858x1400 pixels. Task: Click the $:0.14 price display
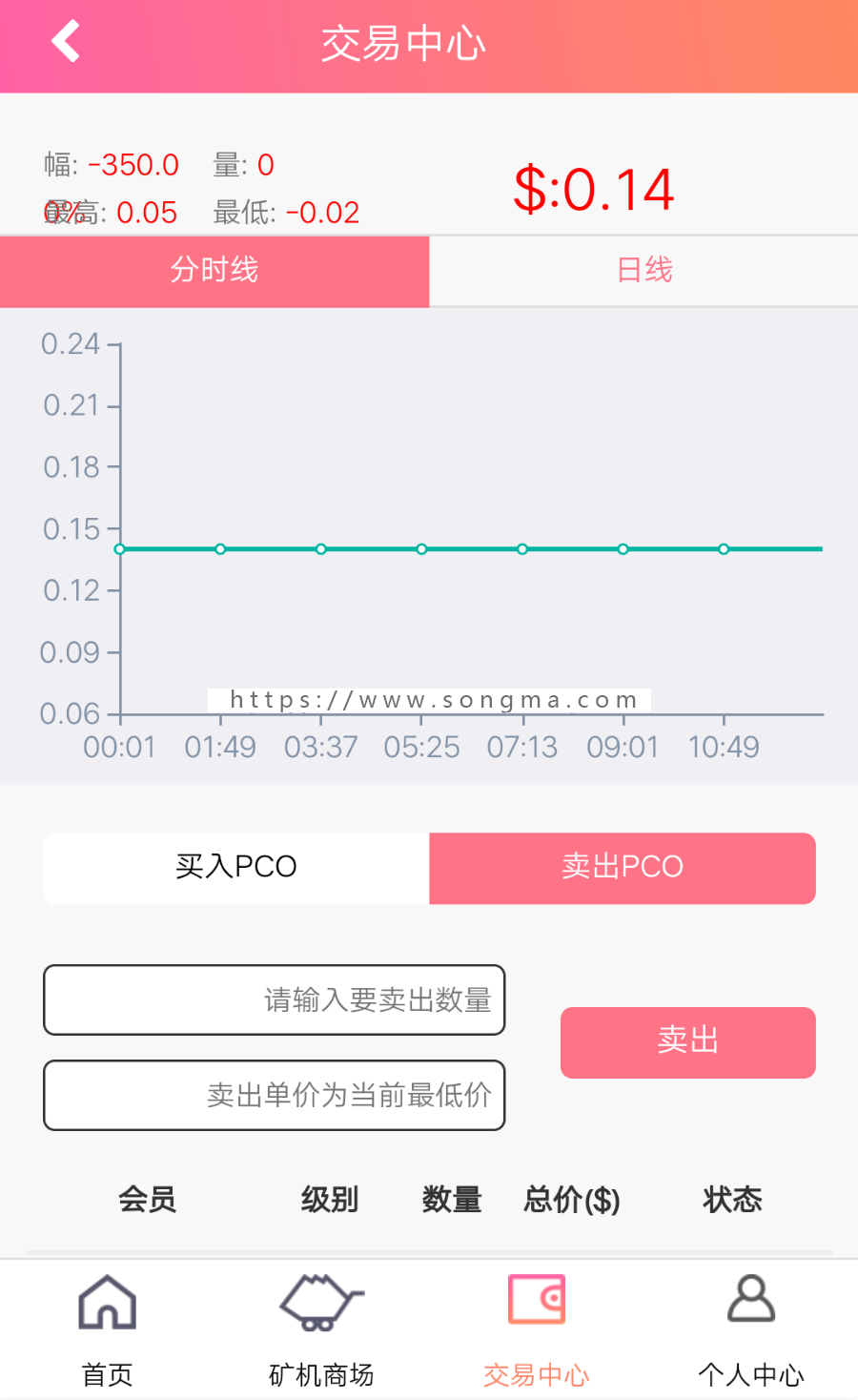point(594,187)
